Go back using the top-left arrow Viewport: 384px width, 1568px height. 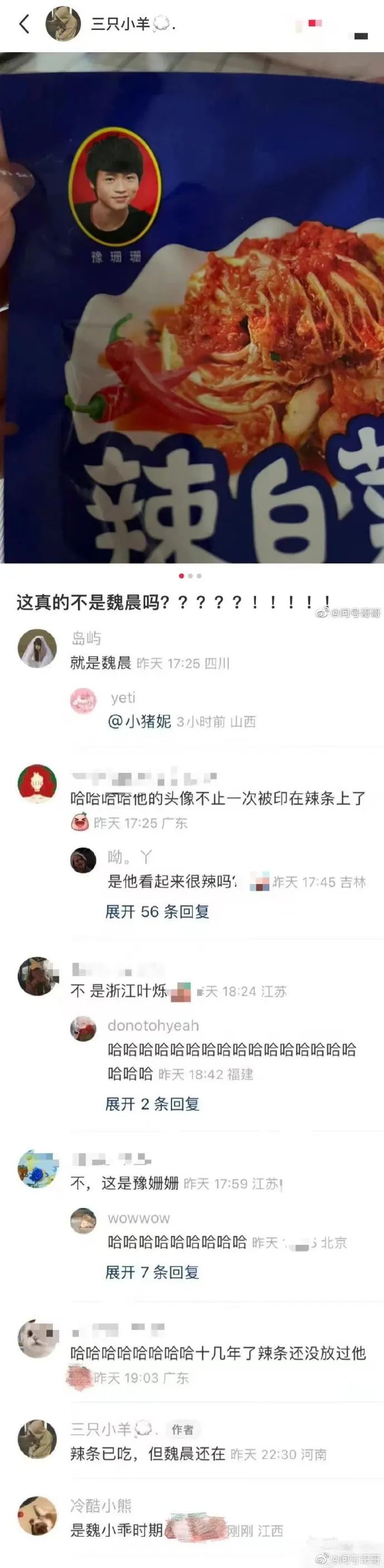pyautogui.click(x=24, y=24)
